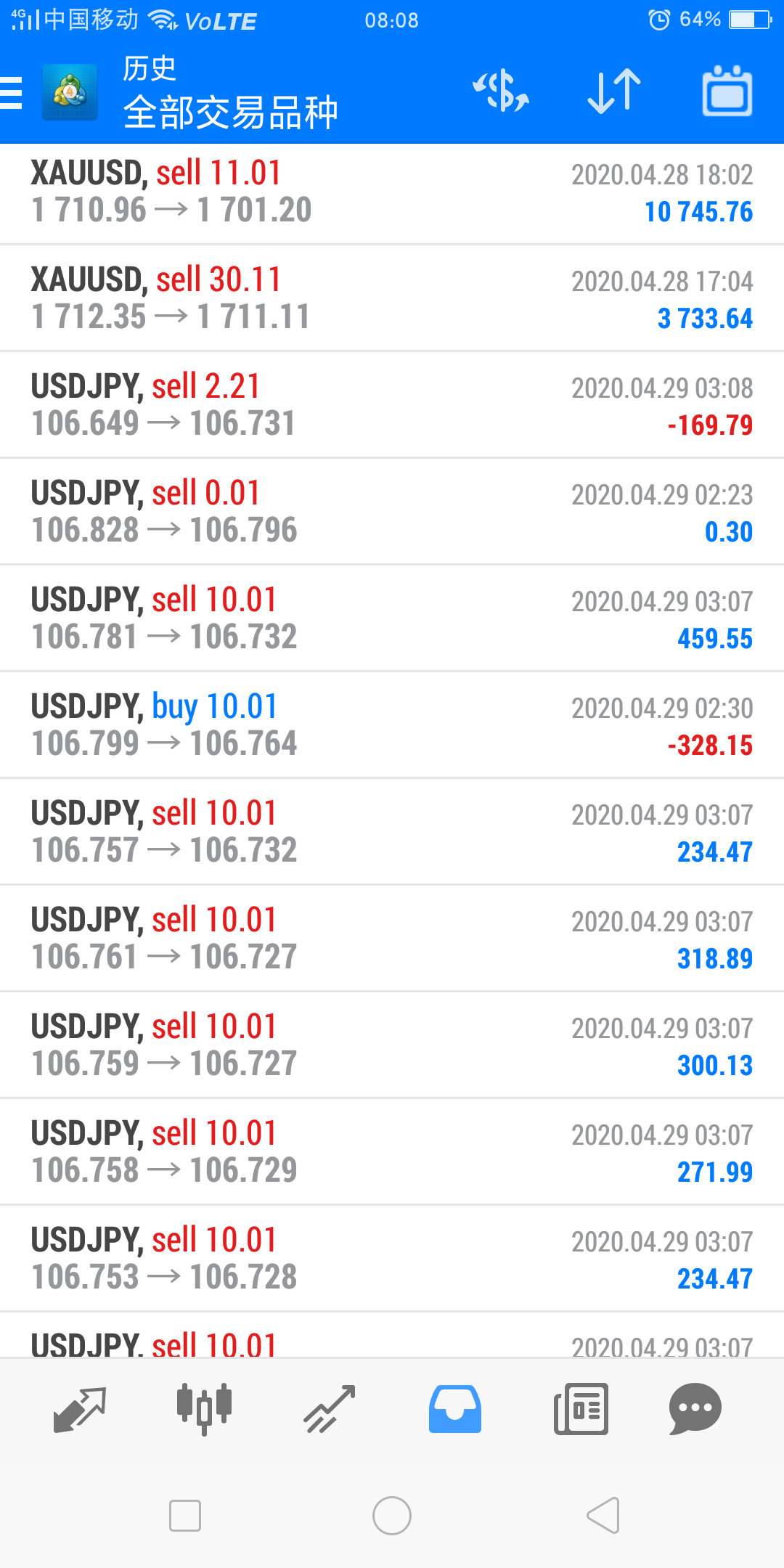
Task: Return to the system home screen
Action: (x=392, y=1516)
